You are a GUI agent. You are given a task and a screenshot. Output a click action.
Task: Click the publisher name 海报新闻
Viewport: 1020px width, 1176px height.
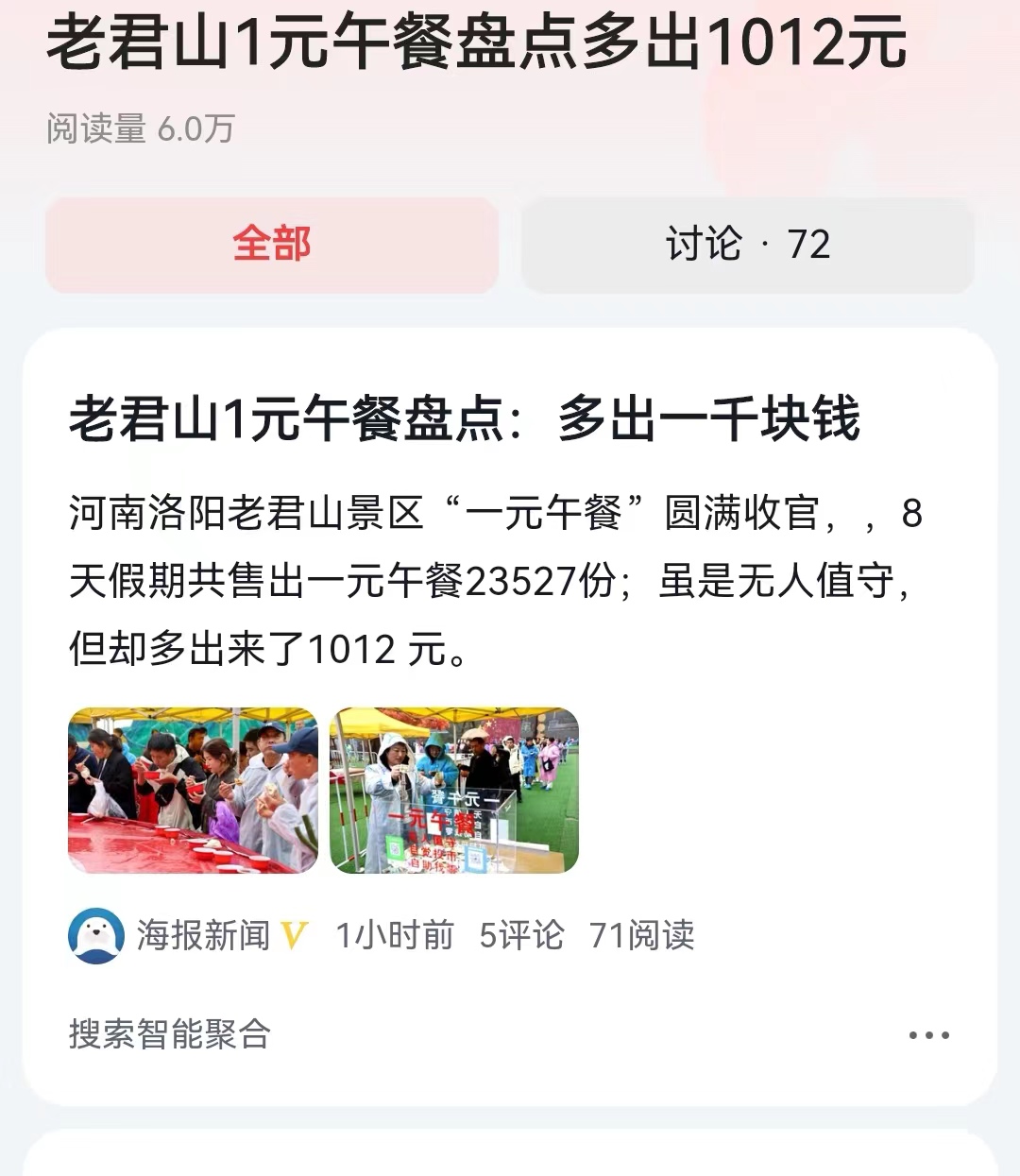point(204,937)
